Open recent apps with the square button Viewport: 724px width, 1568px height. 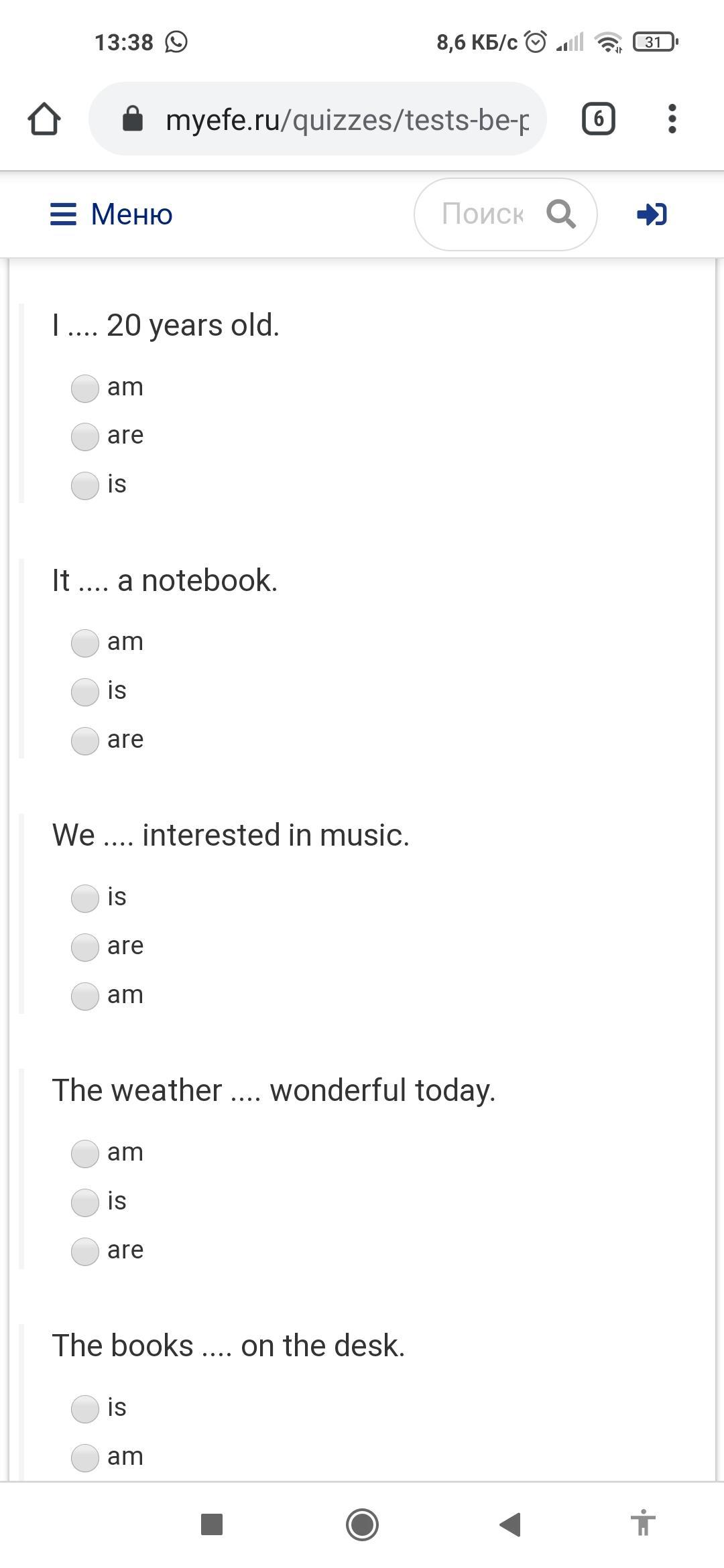click(x=212, y=1524)
